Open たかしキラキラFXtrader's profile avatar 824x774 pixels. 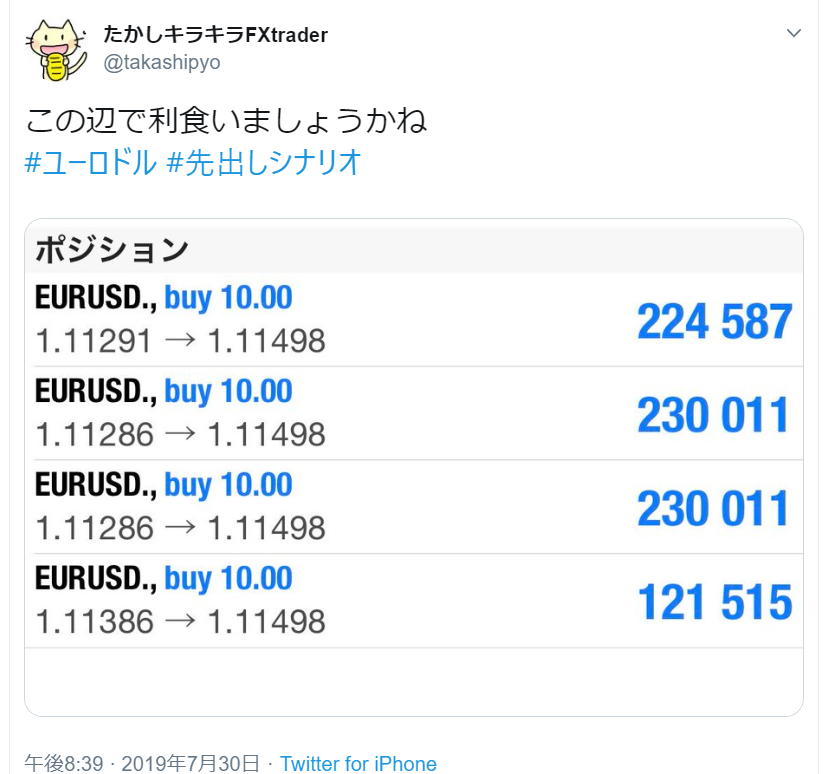56,51
